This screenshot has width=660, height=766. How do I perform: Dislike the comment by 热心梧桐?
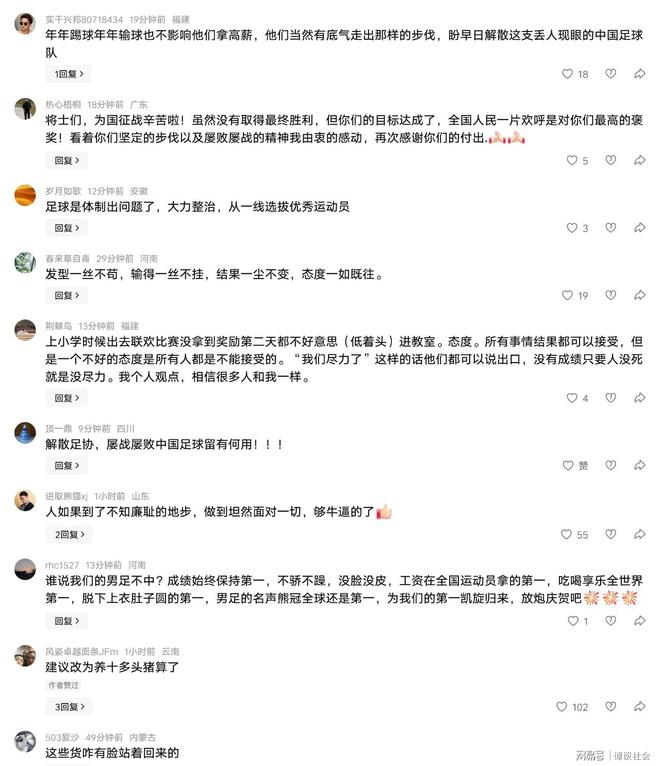point(610,160)
